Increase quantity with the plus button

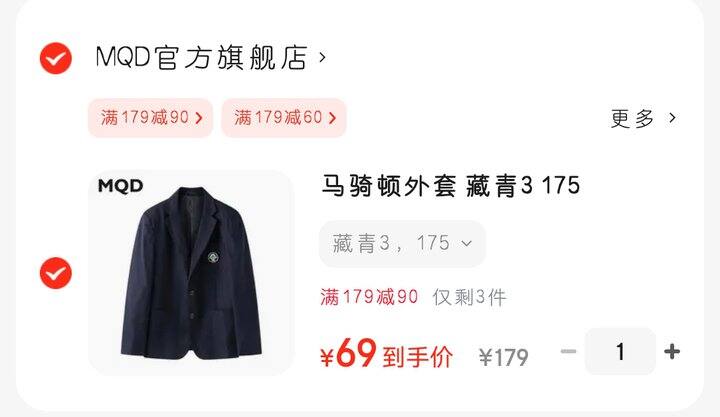(672, 352)
